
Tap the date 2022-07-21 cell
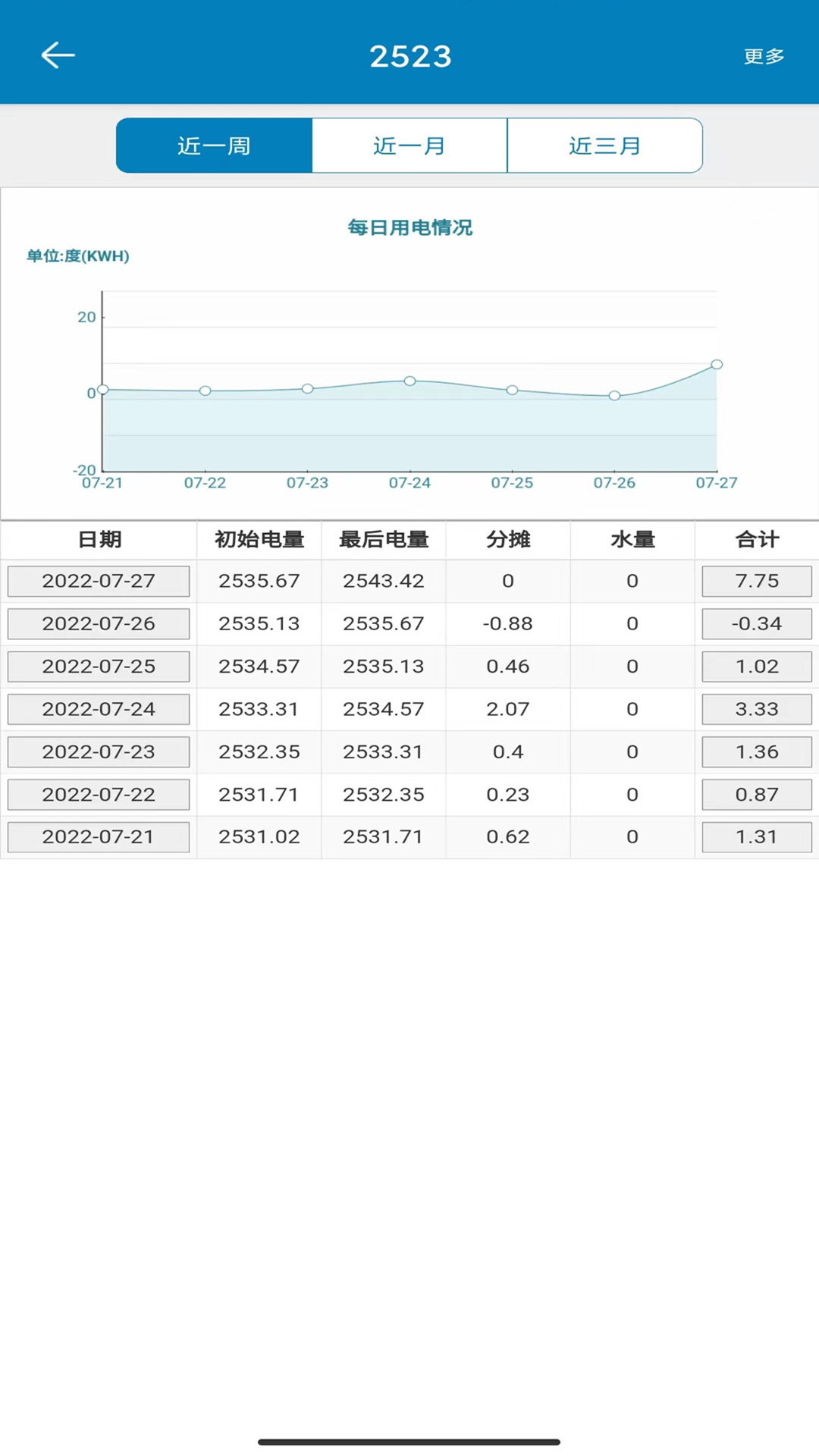point(98,836)
